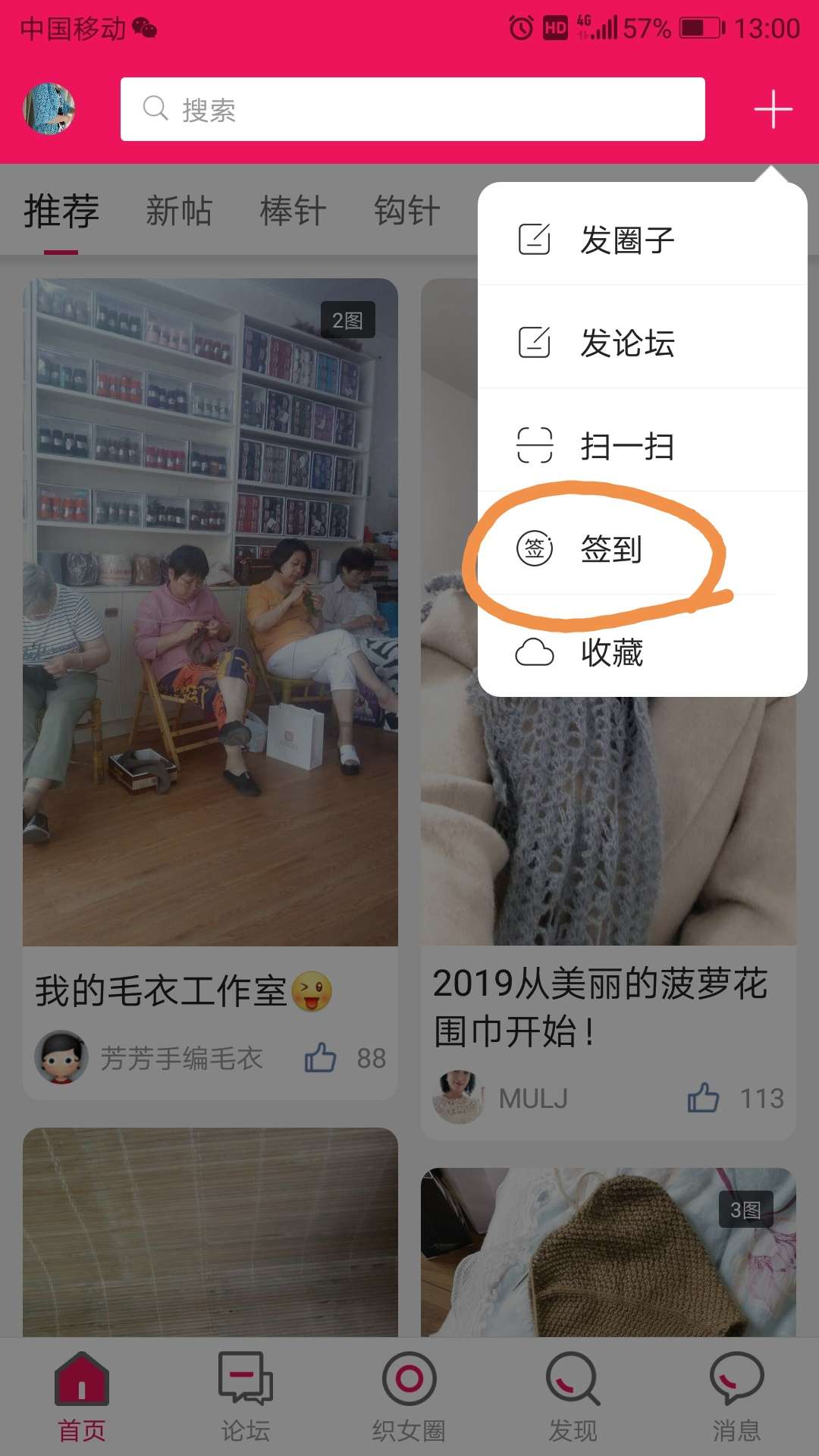This screenshot has height=1456, width=819.
Task: Open the profile avatar at top left
Action: tap(49, 109)
